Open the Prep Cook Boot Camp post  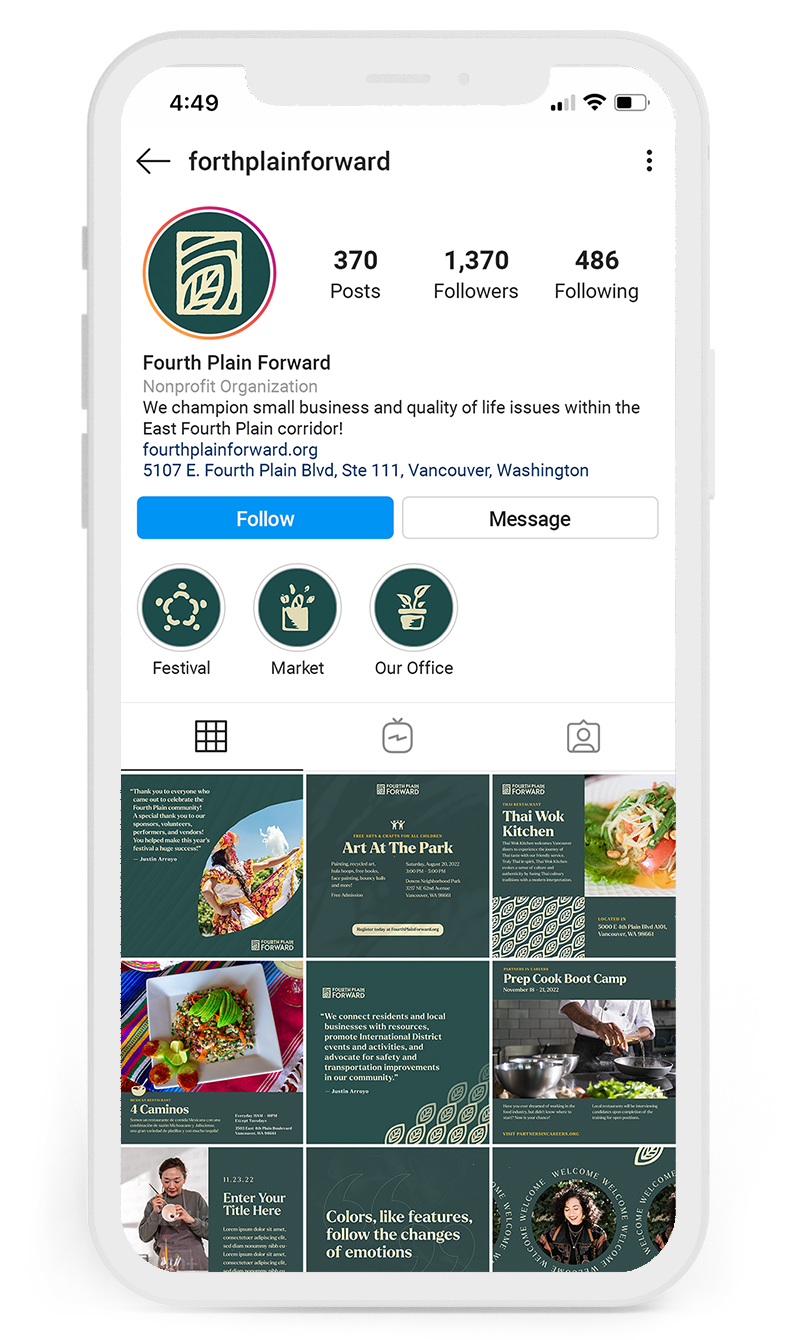click(x=583, y=1052)
